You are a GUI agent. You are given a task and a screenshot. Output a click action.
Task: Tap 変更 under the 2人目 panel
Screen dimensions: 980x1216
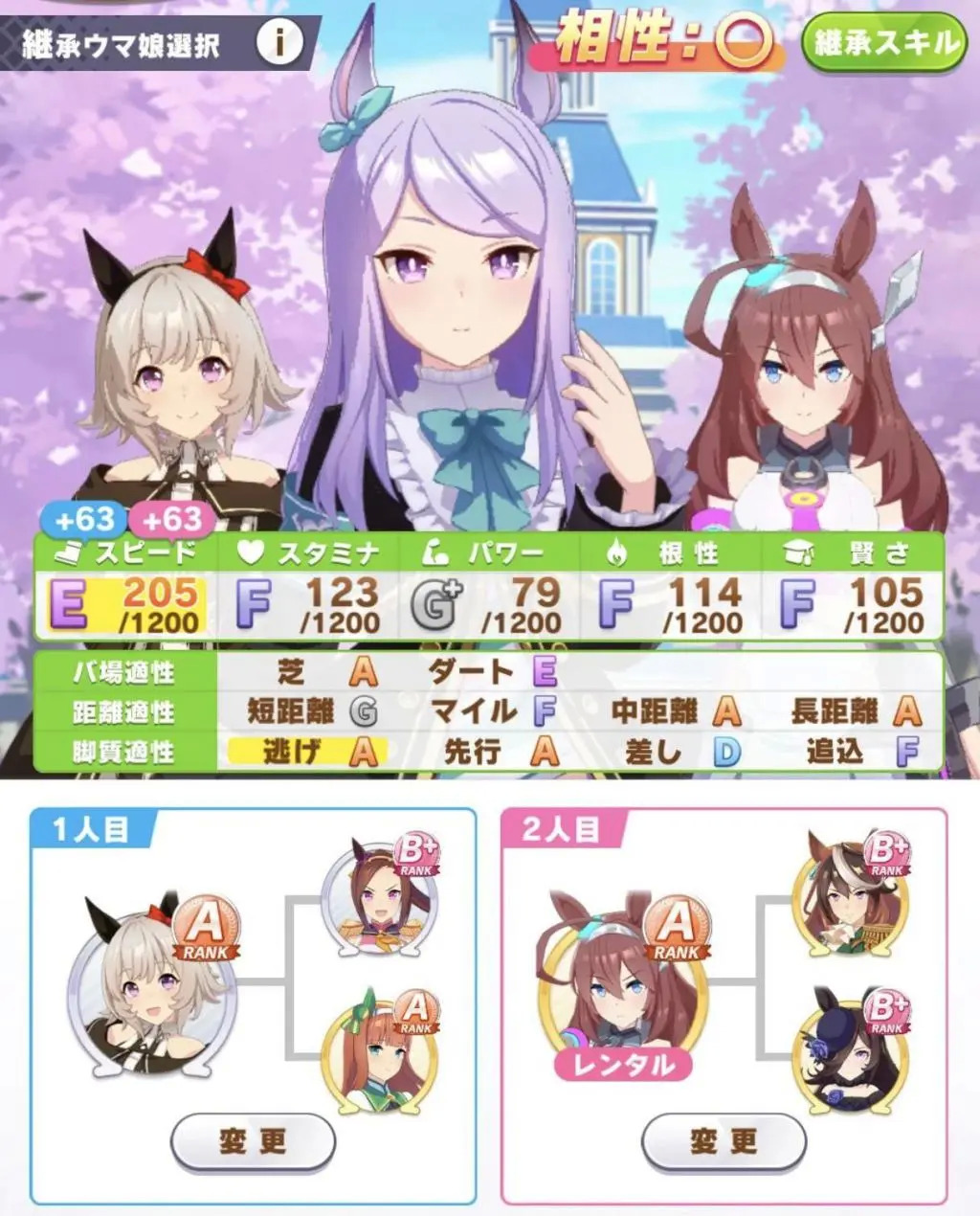[724, 1142]
